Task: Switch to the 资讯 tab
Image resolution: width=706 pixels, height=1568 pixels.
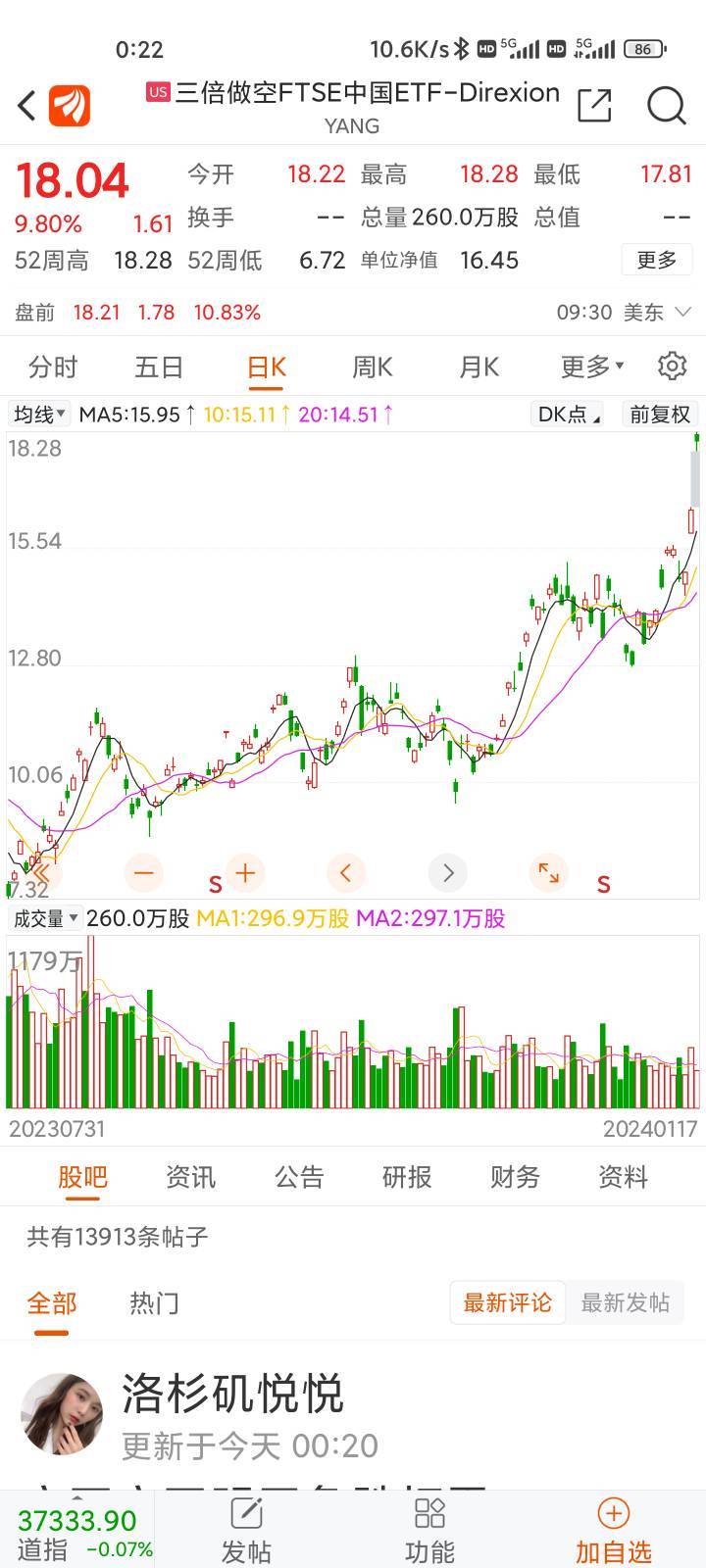Action: (x=190, y=1176)
